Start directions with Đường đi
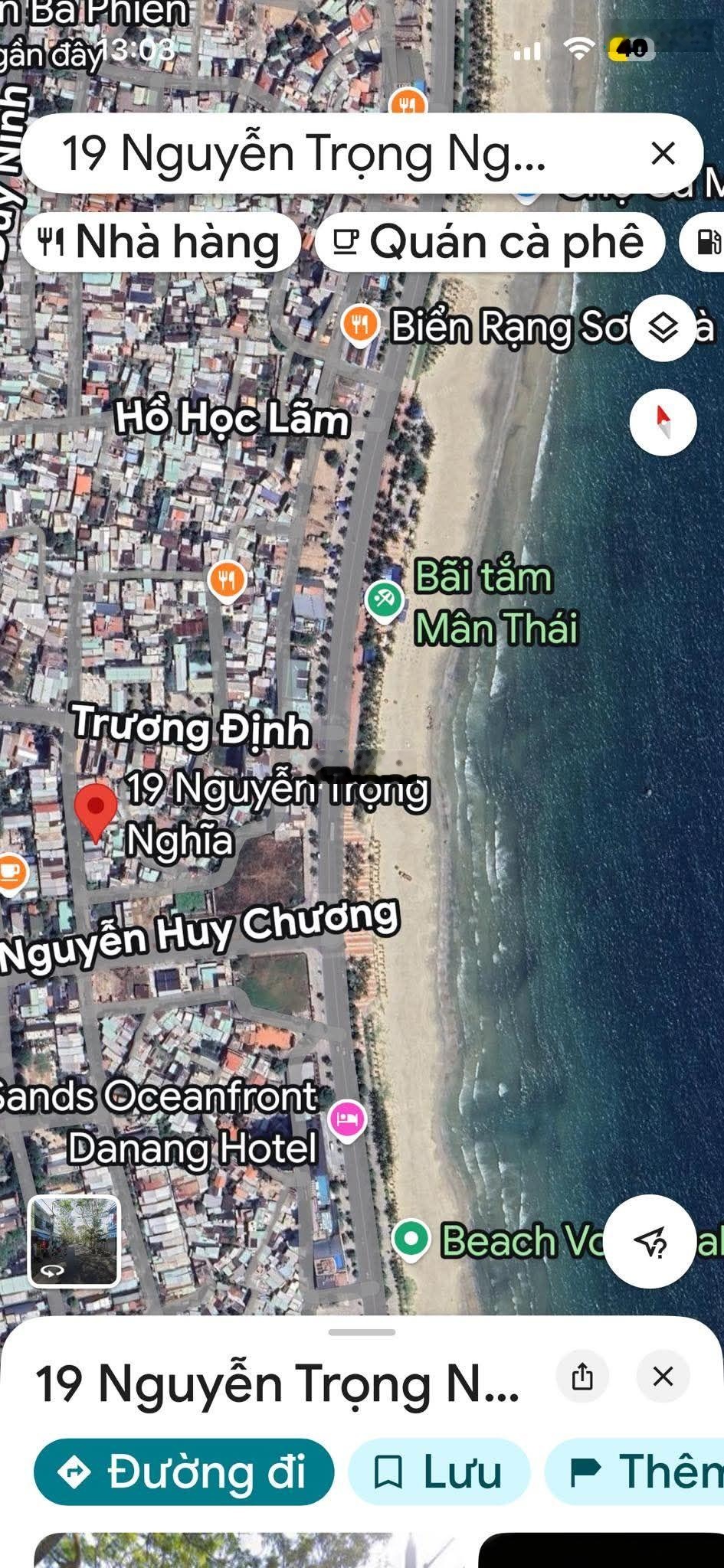 [x=184, y=1472]
